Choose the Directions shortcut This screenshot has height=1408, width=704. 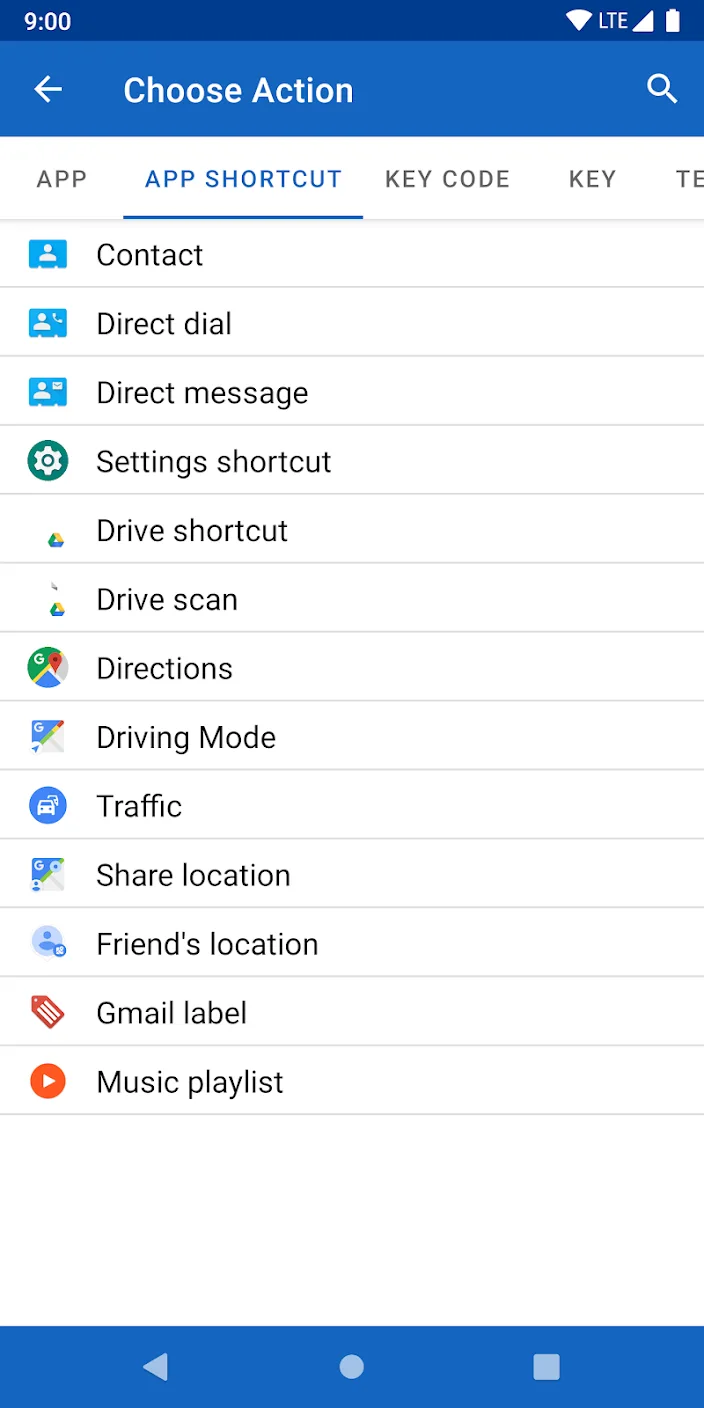tap(164, 669)
